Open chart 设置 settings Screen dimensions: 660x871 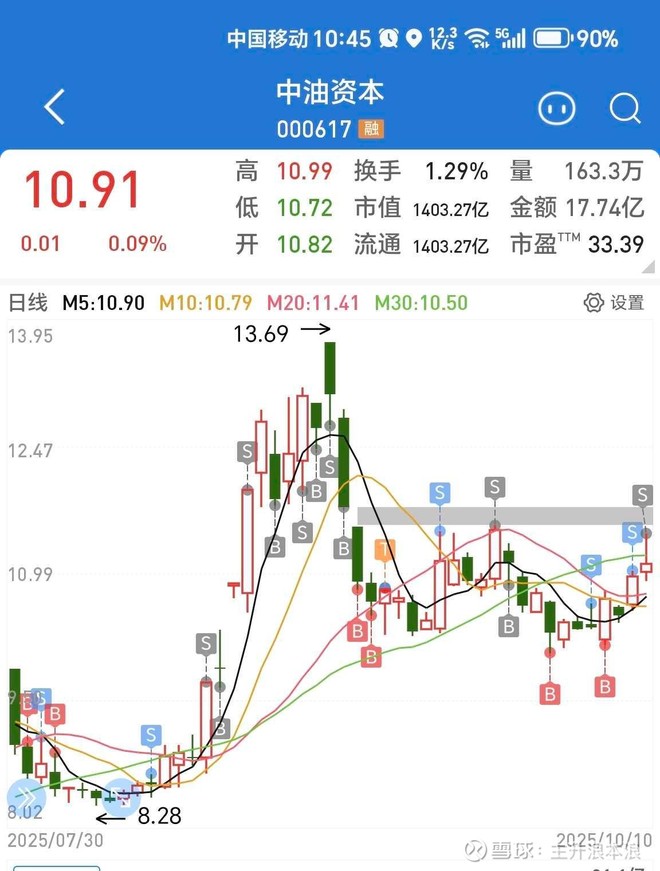614,302
